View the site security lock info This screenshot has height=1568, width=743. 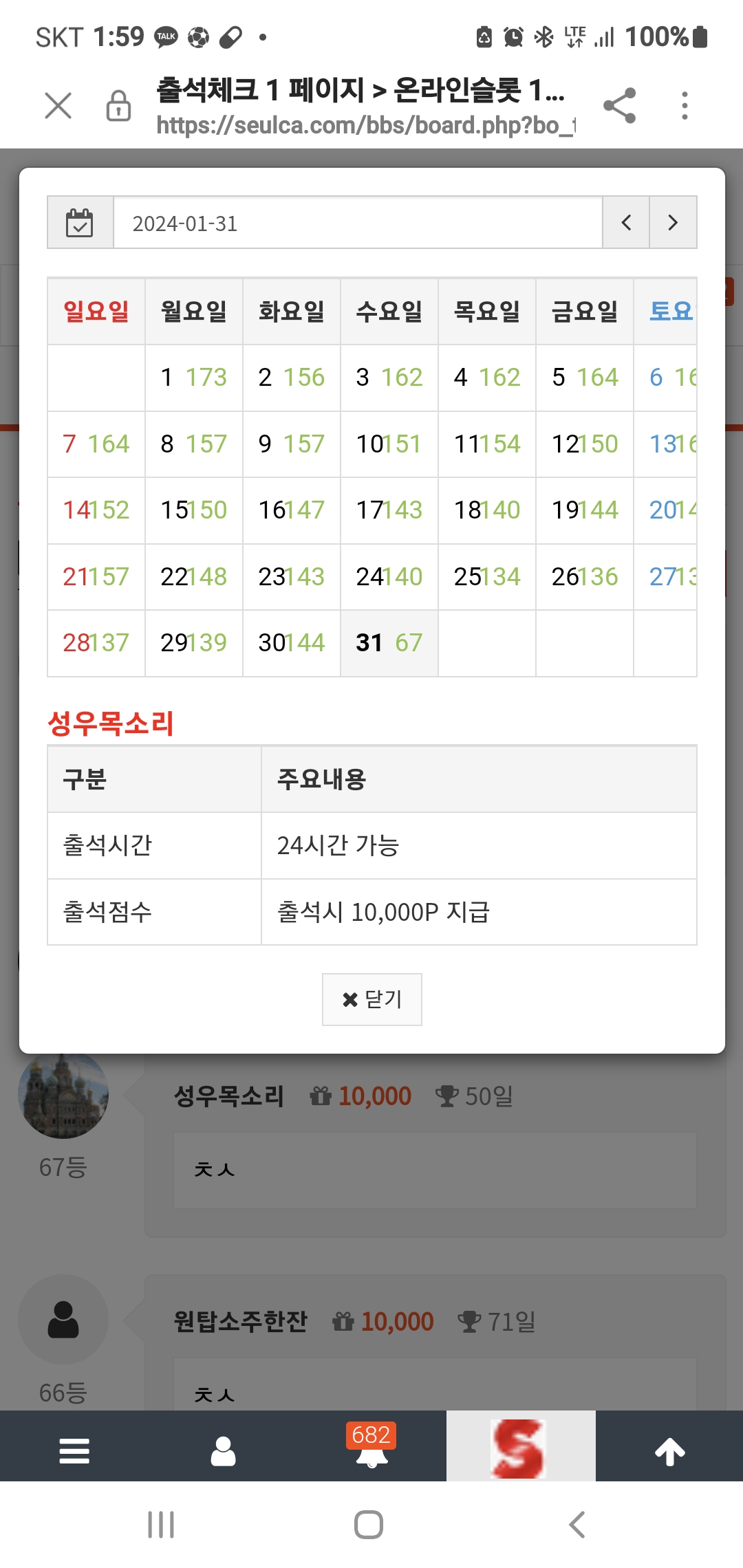pos(118,106)
